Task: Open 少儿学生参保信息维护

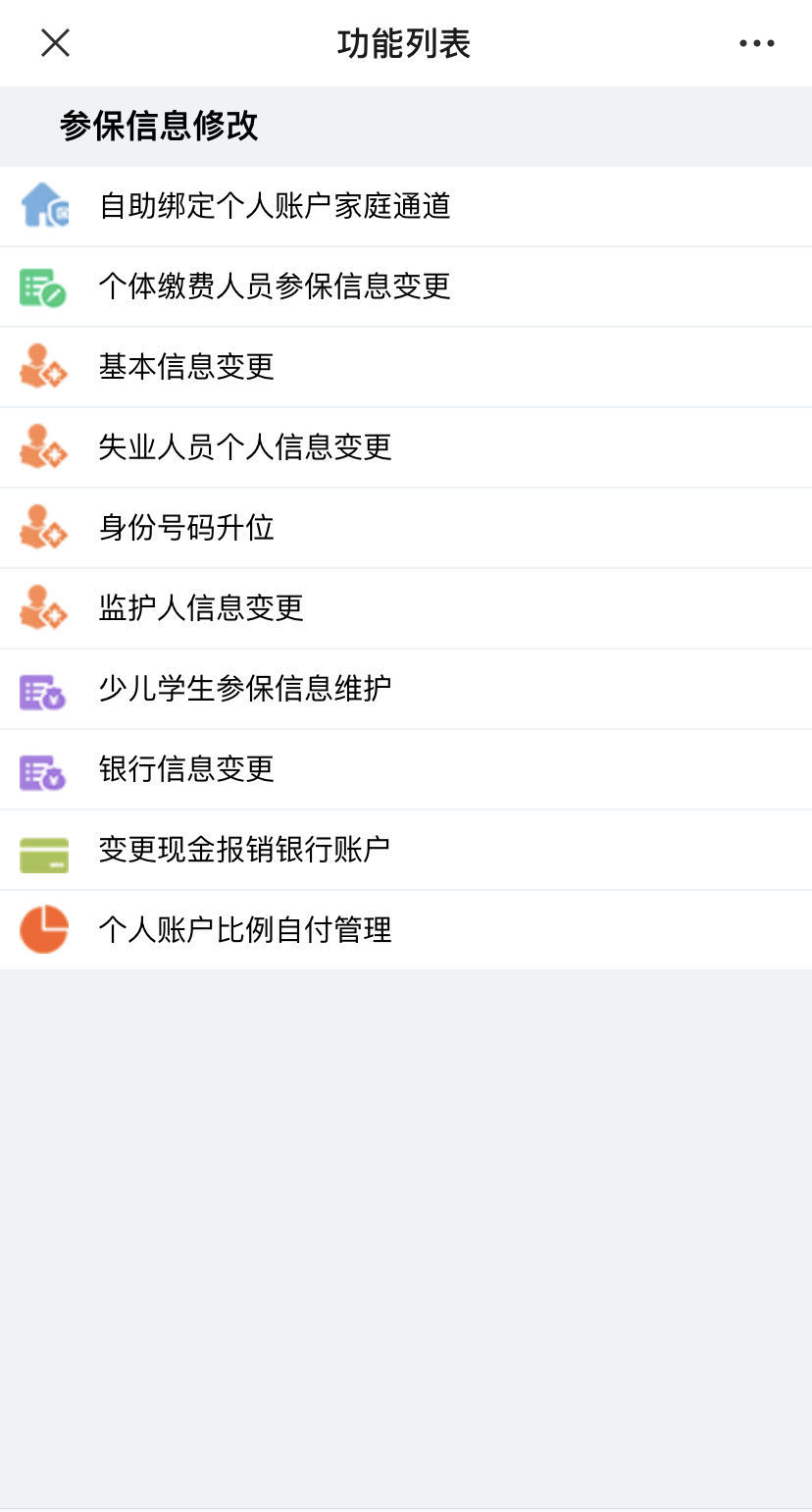Action: coord(245,689)
